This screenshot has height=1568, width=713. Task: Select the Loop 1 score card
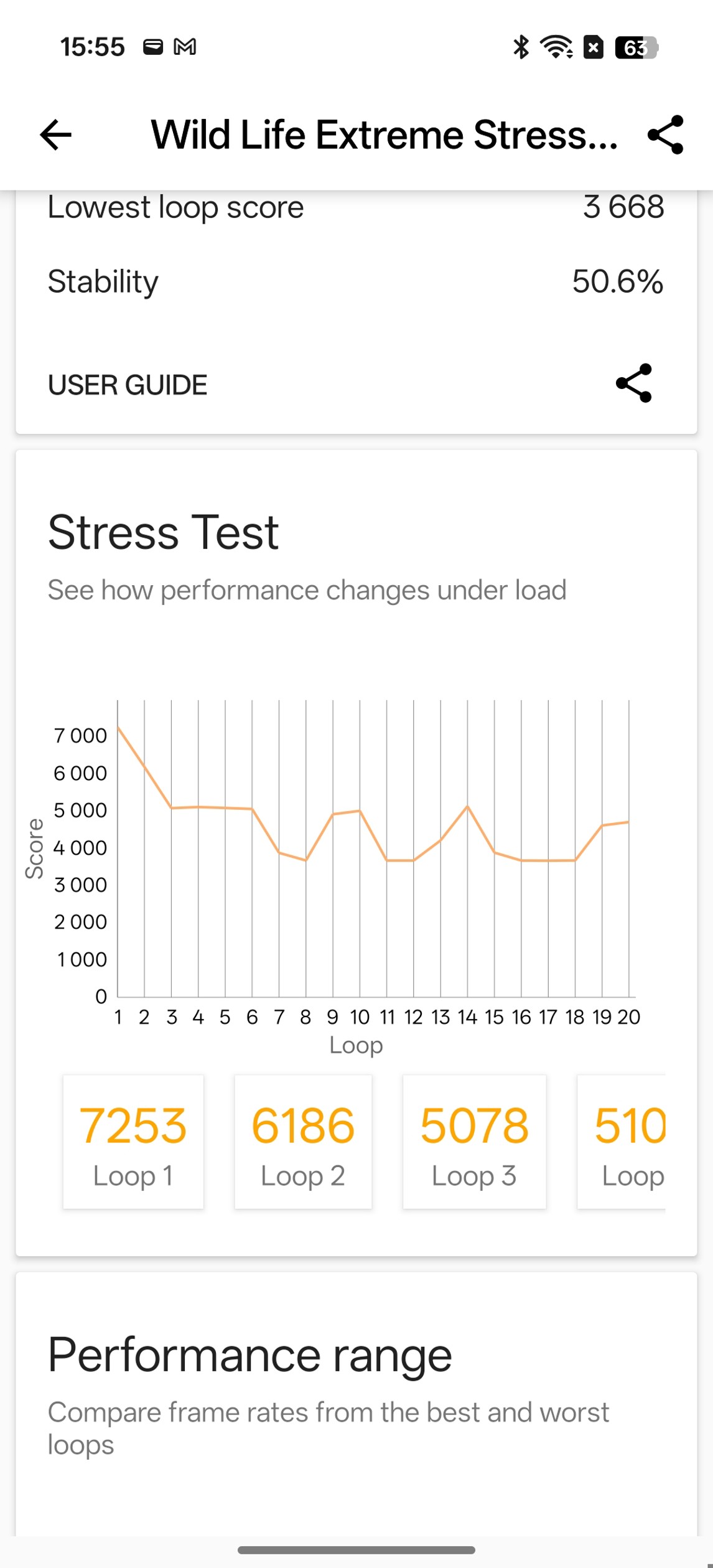(x=133, y=1142)
